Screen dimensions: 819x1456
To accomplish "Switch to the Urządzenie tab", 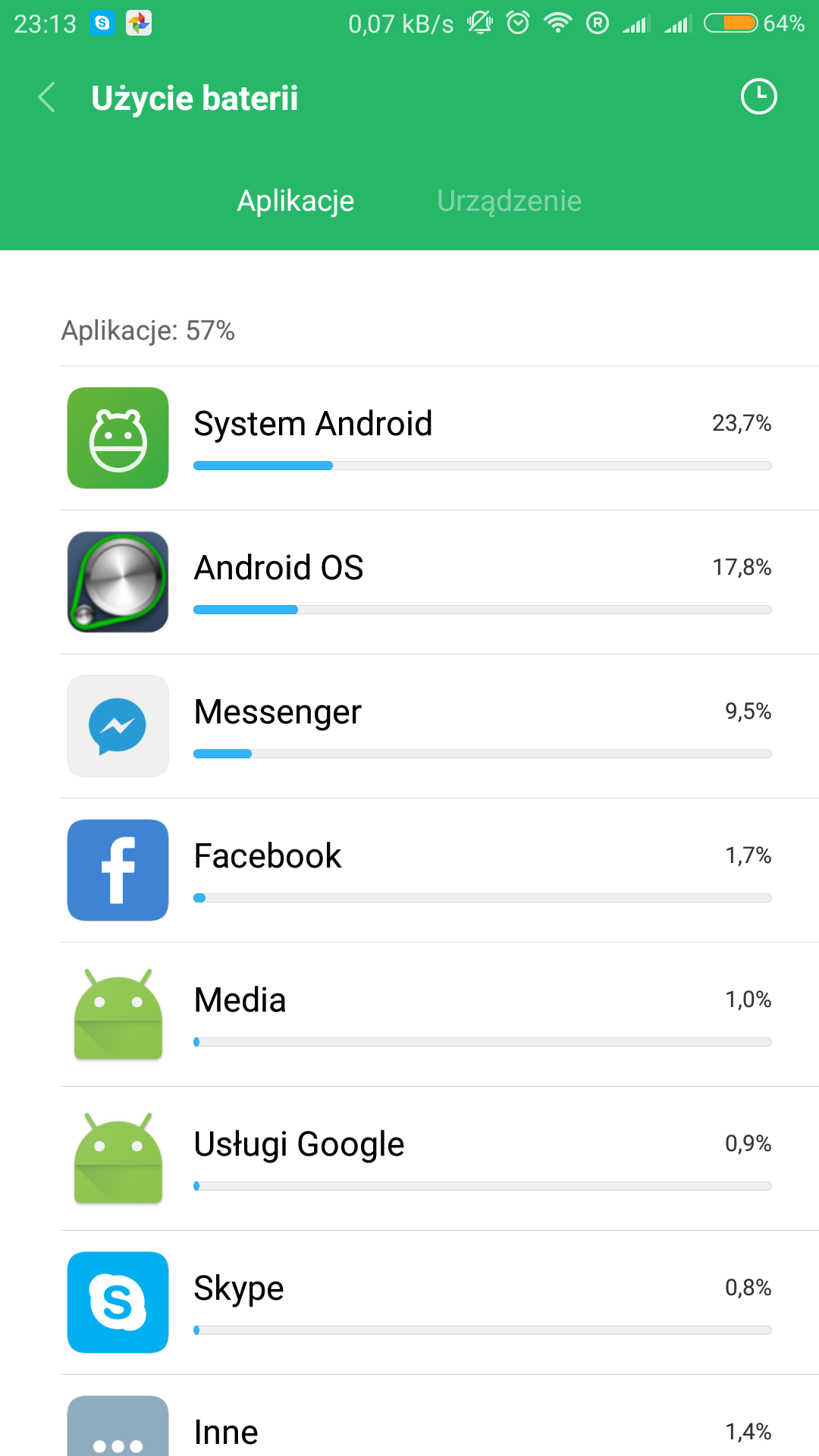I will pos(509,201).
